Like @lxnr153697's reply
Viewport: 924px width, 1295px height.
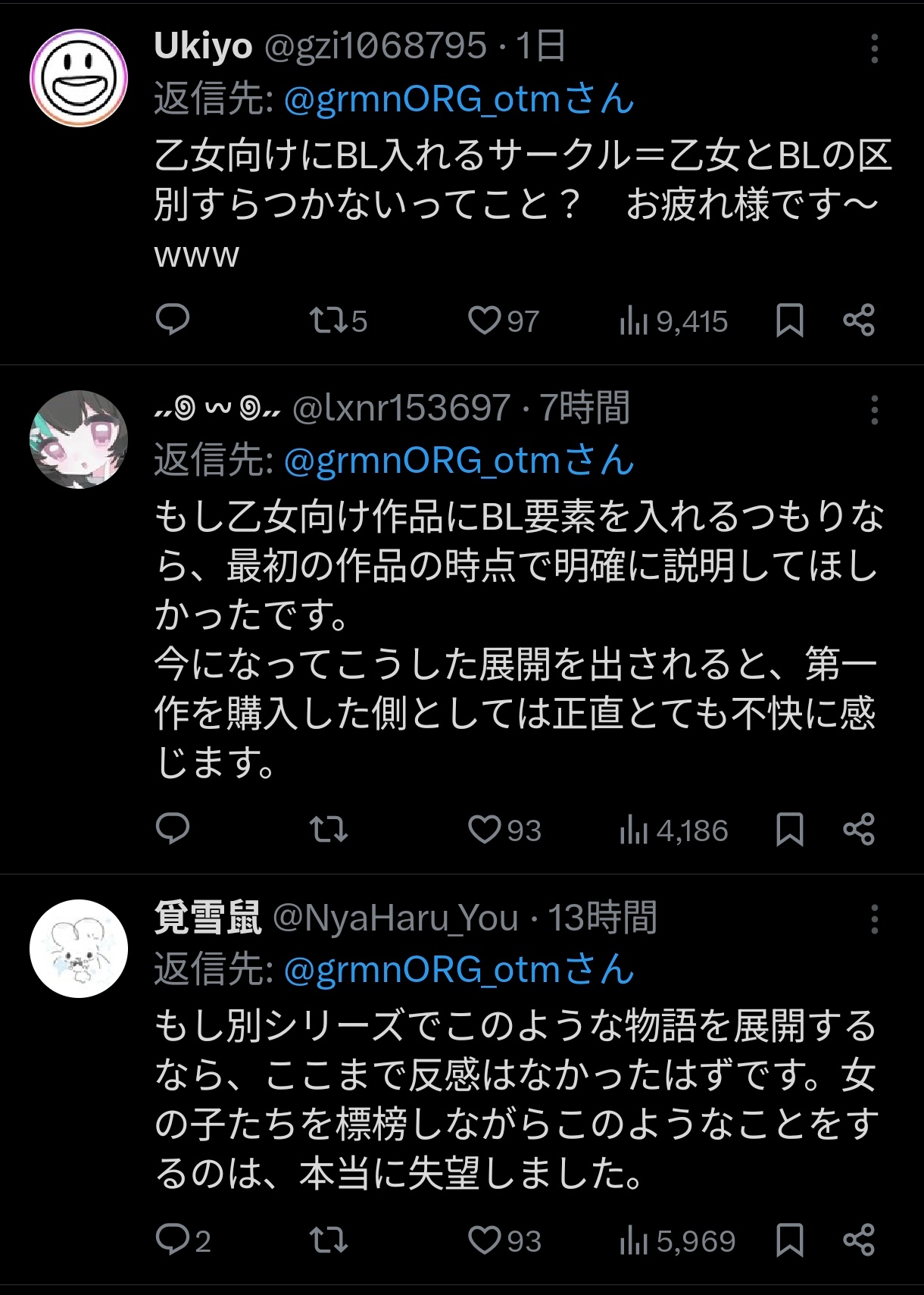pyautogui.click(x=504, y=830)
